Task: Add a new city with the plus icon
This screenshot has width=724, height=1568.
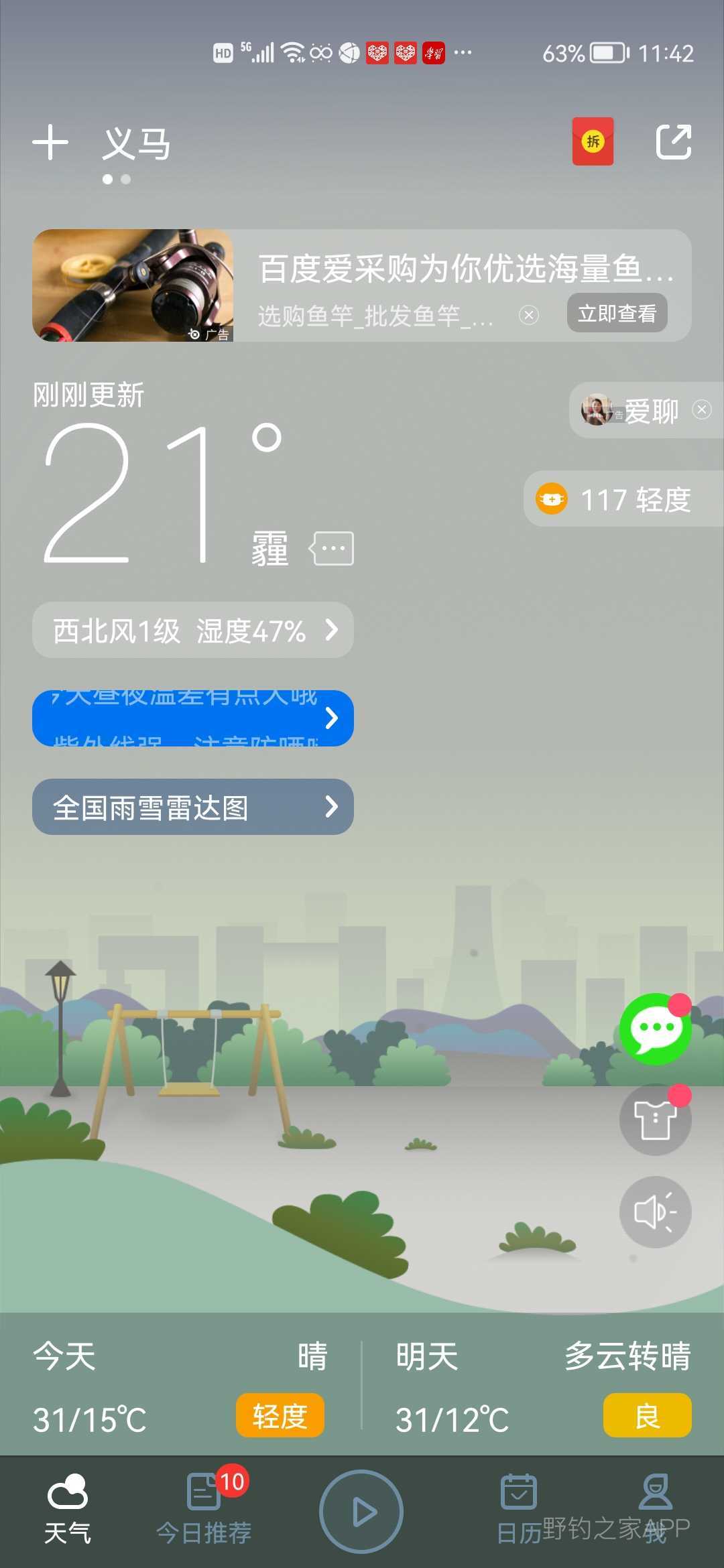Action: [x=50, y=142]
